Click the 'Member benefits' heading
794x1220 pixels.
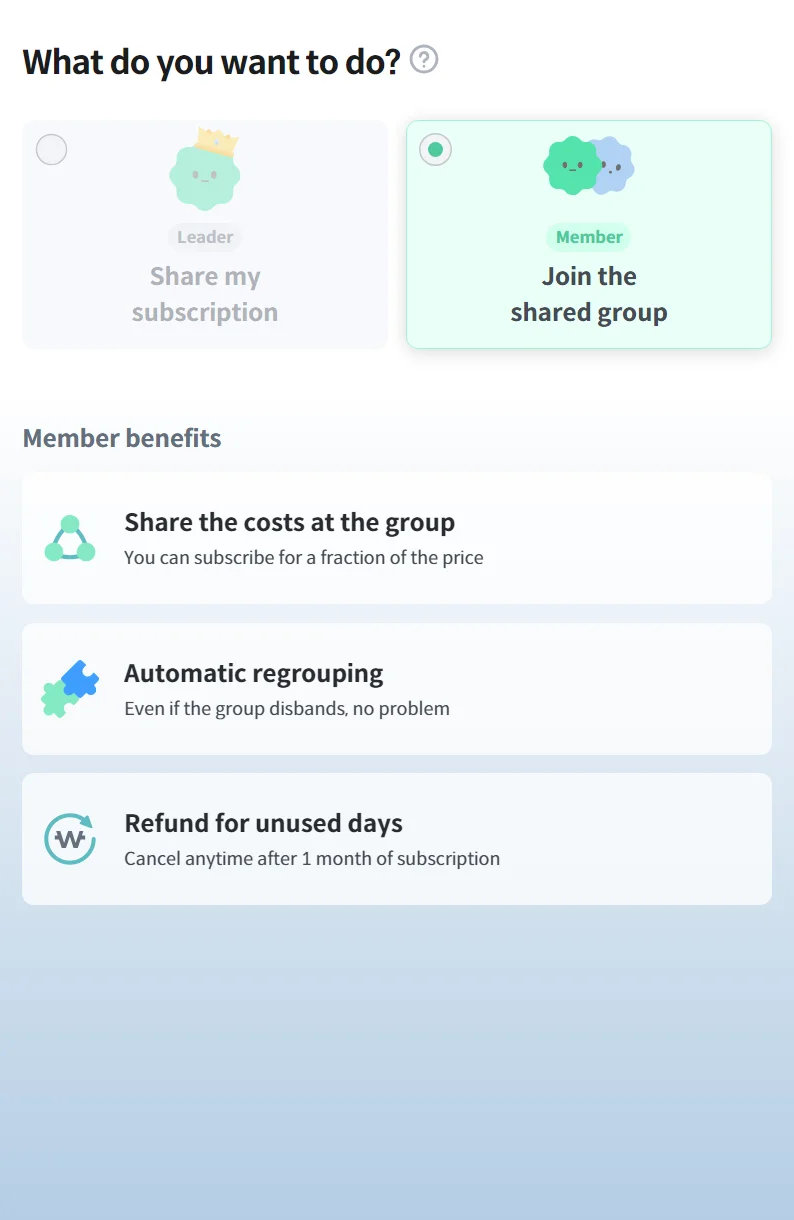click(x=121, y=438)
